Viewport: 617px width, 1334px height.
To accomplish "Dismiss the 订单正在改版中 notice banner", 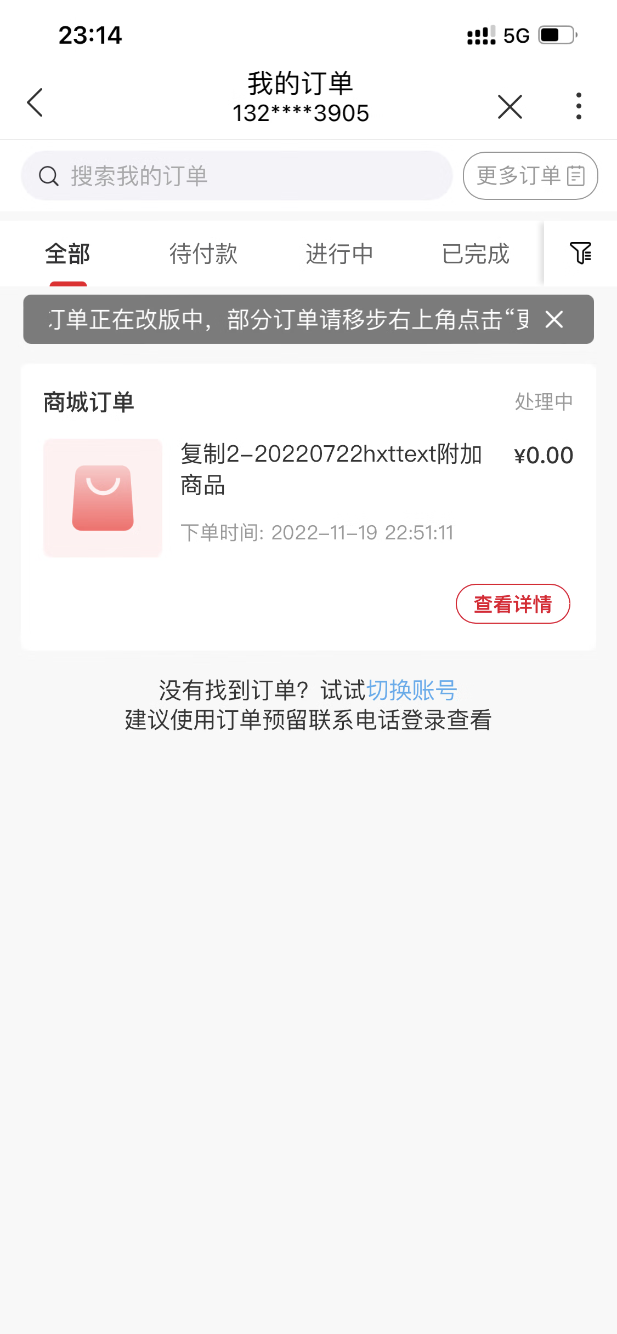I will click(554, 319).
